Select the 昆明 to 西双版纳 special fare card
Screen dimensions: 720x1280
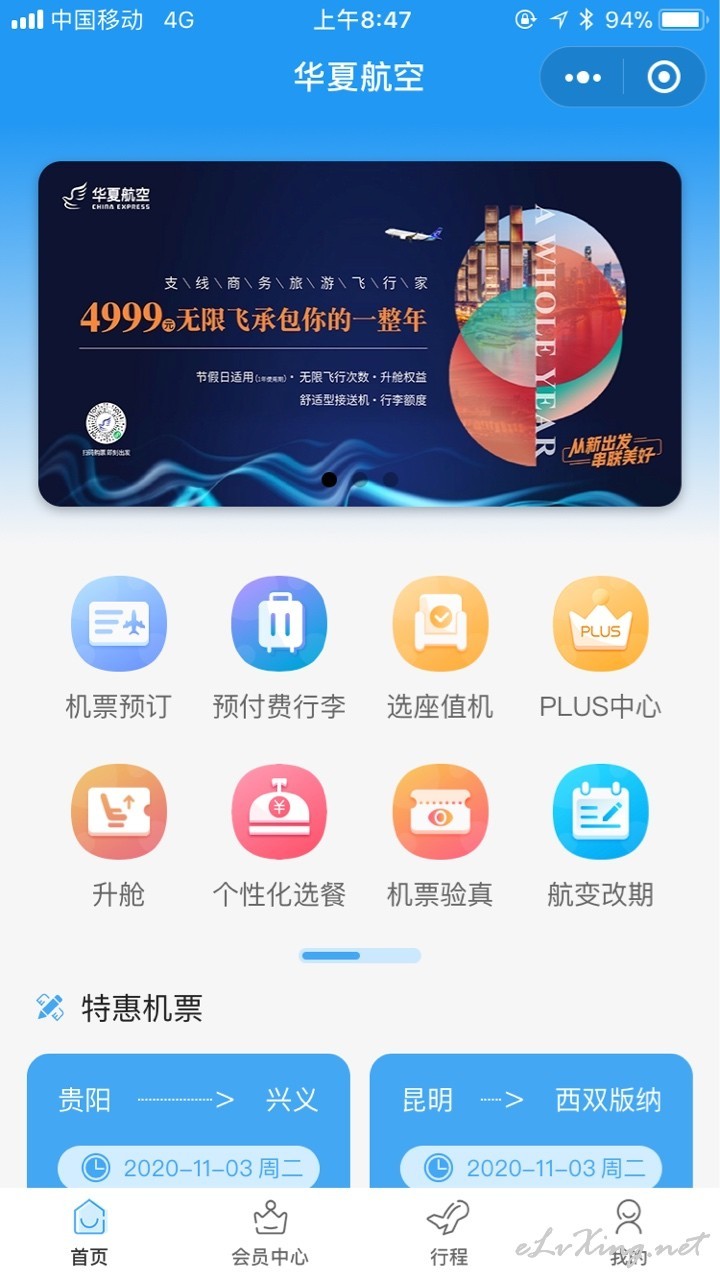coord(531,1120)
